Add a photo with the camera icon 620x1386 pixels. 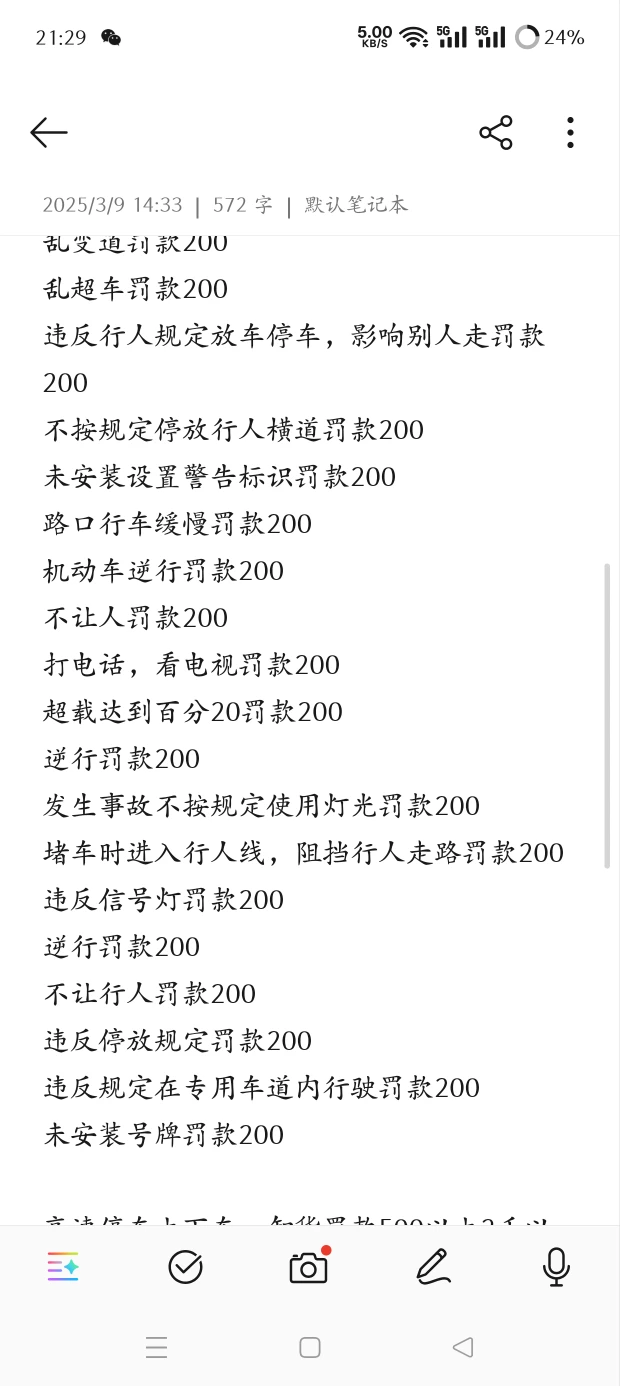coord(309,1267)
